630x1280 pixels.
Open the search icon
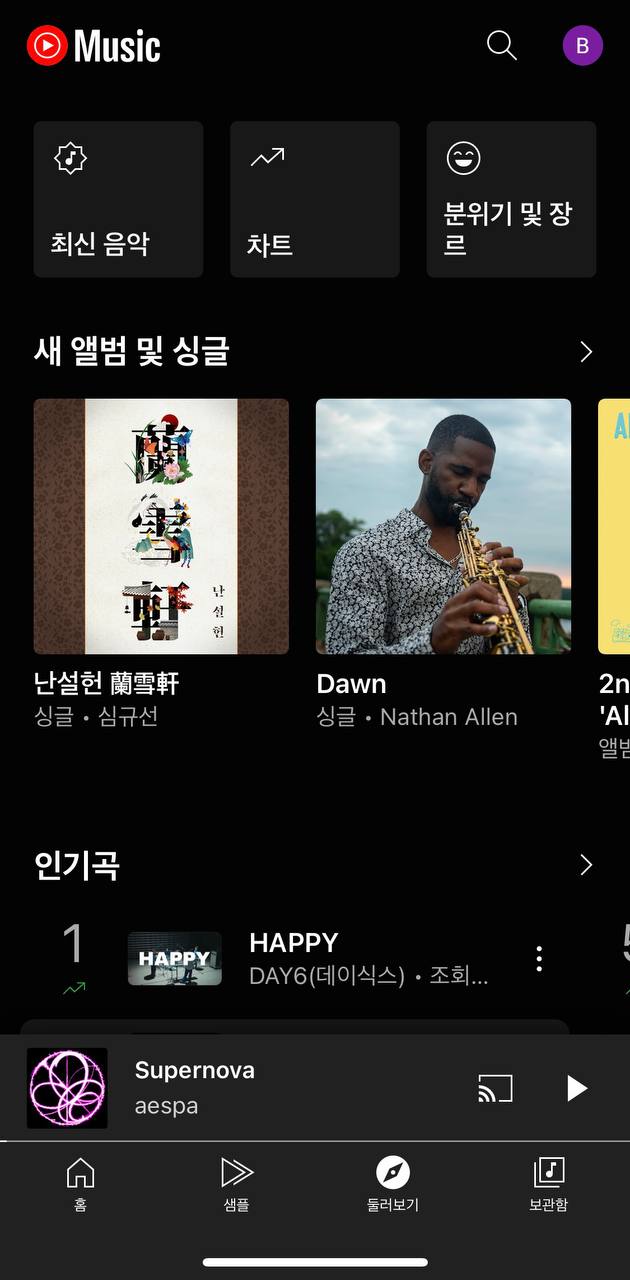[501, 46]
